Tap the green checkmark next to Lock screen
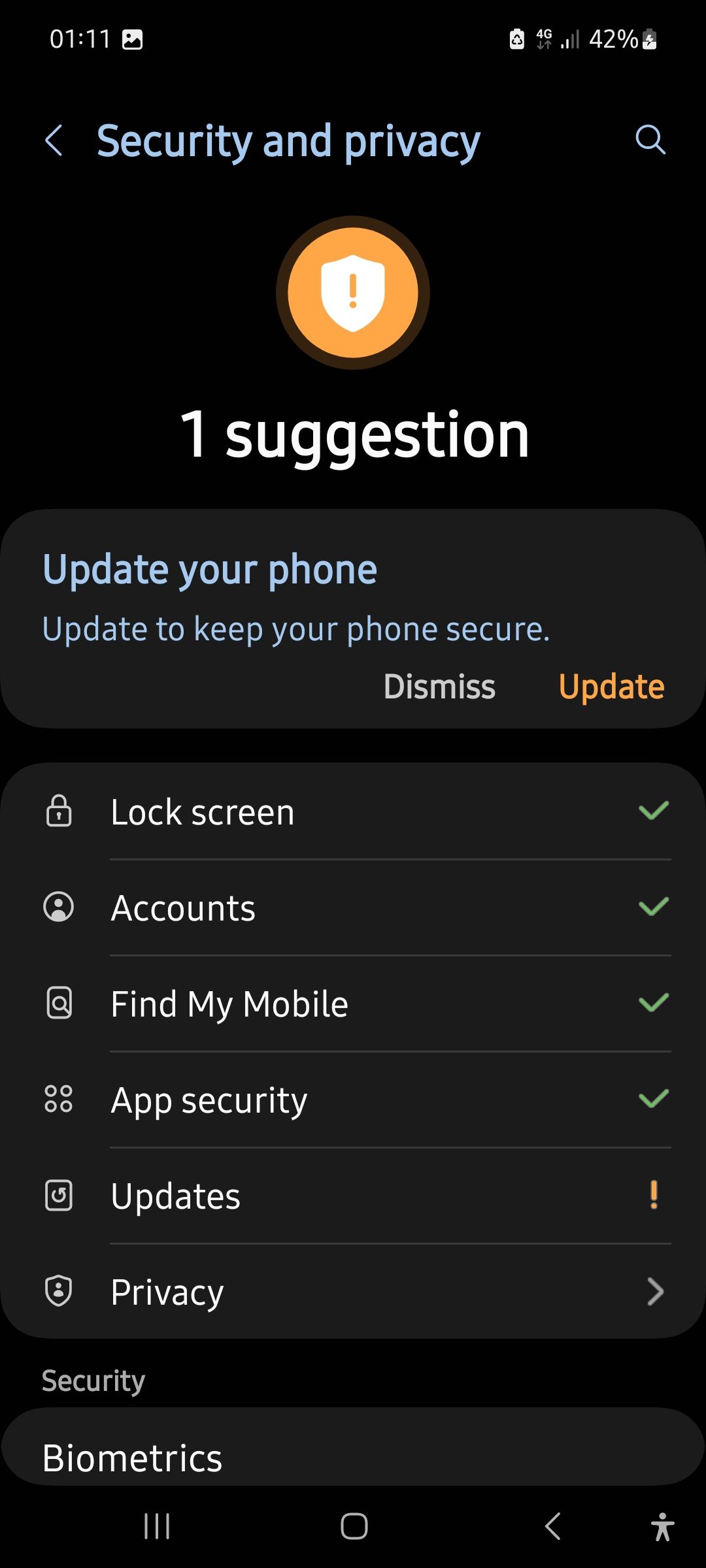Image resolution: width=706 pixels, height=1568 pixels. click(x=653, y=811)
